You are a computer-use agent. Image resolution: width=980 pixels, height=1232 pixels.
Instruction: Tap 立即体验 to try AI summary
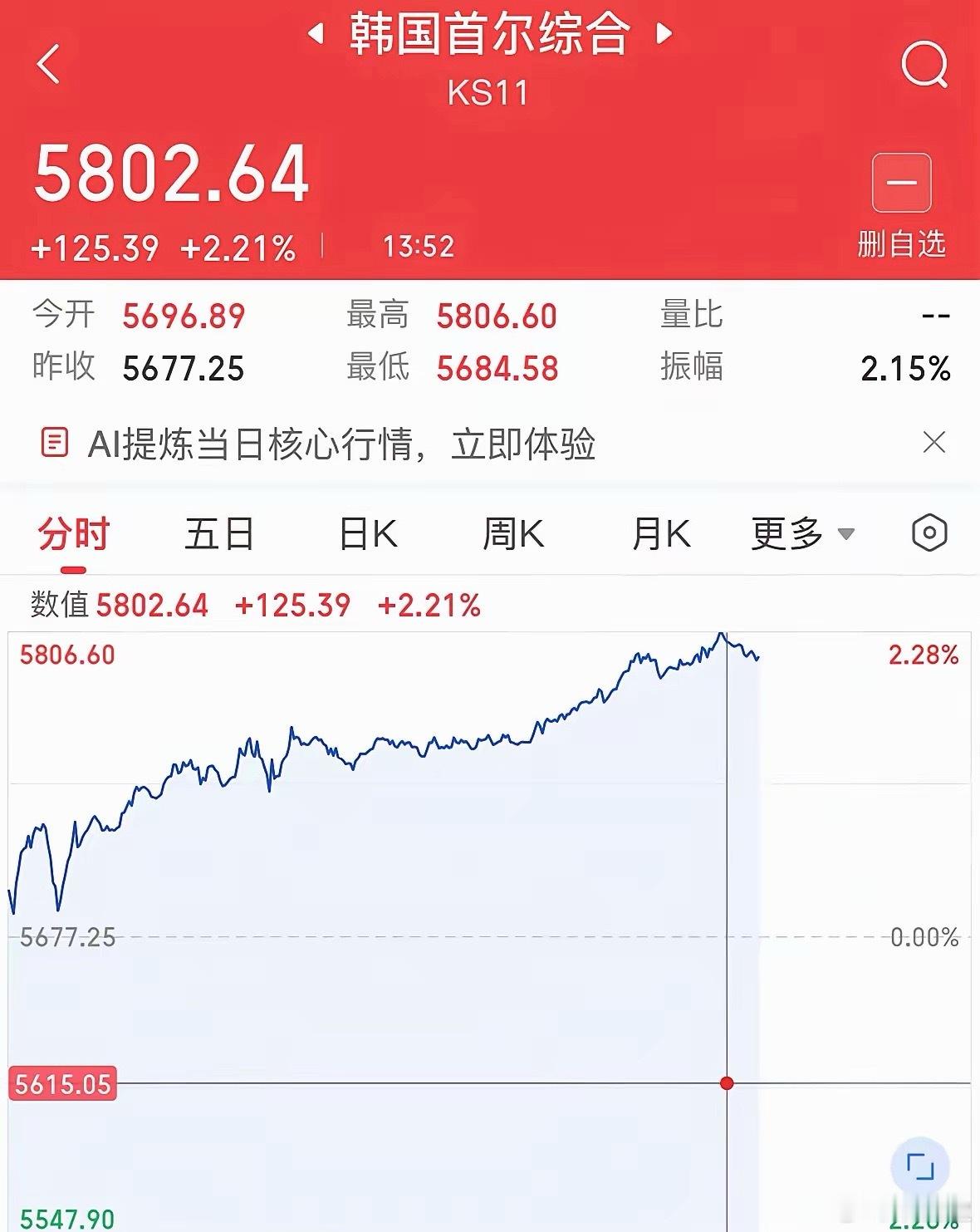click(x=523, y=444)
